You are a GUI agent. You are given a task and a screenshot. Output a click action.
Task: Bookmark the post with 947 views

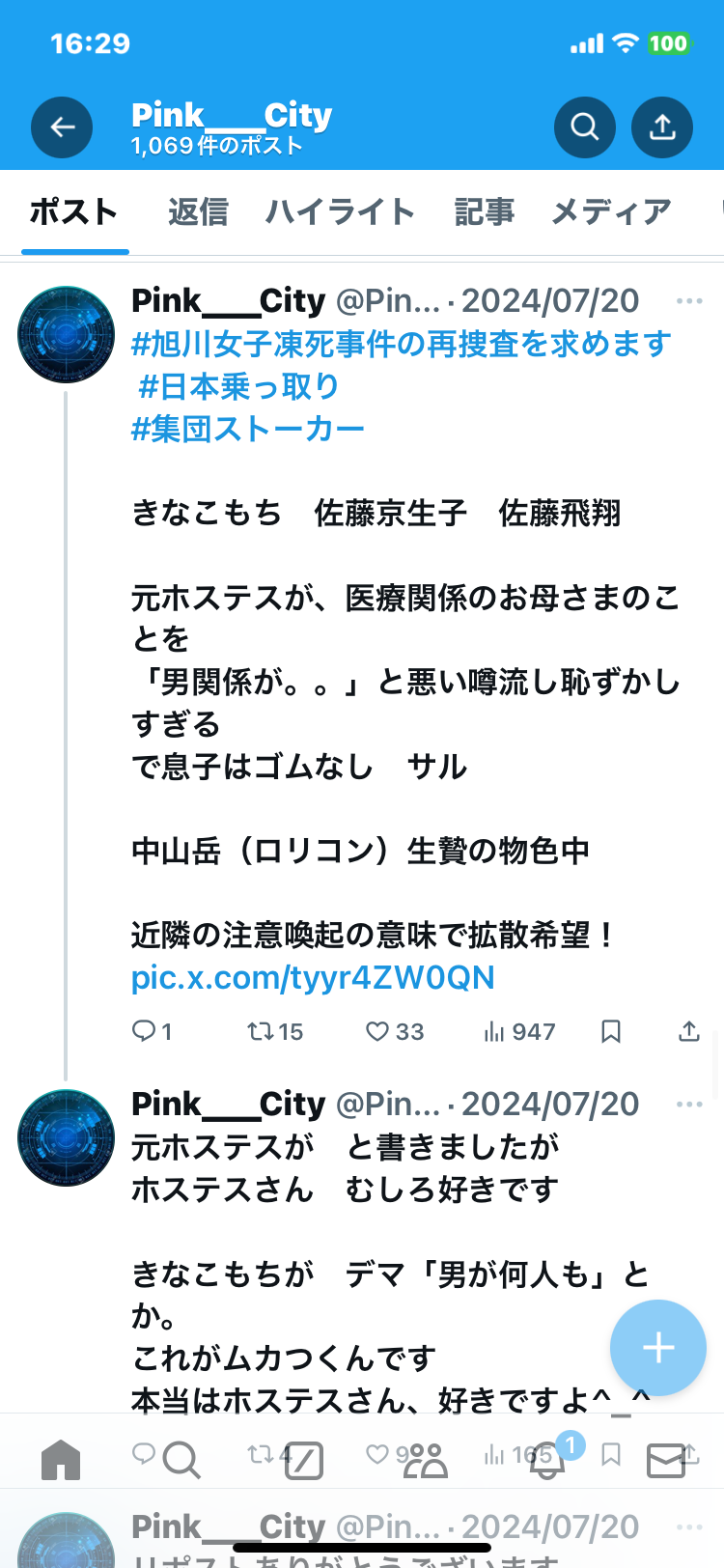coord(610,1031)
